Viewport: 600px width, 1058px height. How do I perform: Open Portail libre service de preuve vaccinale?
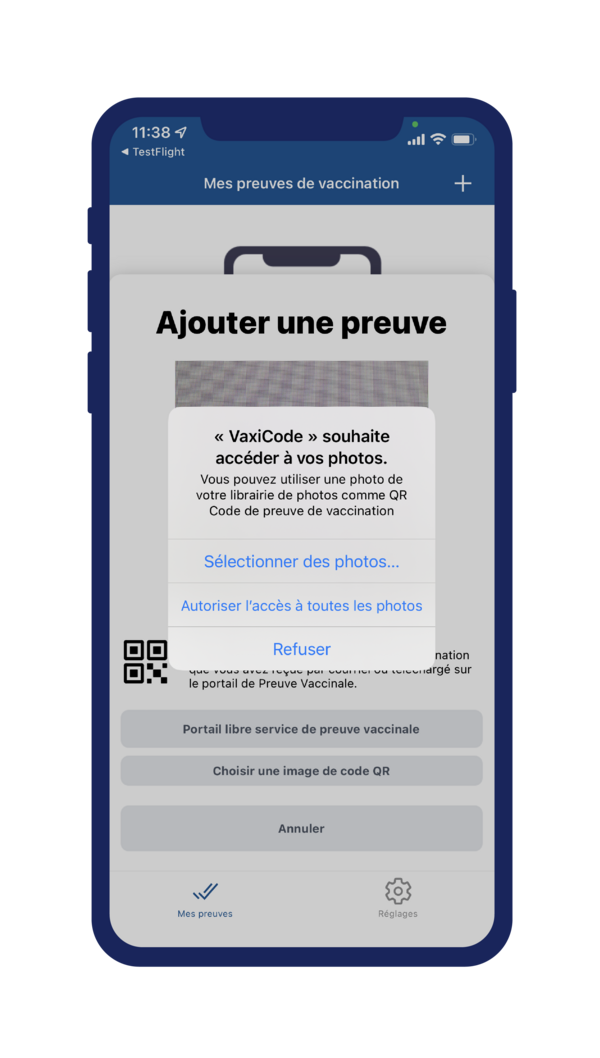(301, 729)
